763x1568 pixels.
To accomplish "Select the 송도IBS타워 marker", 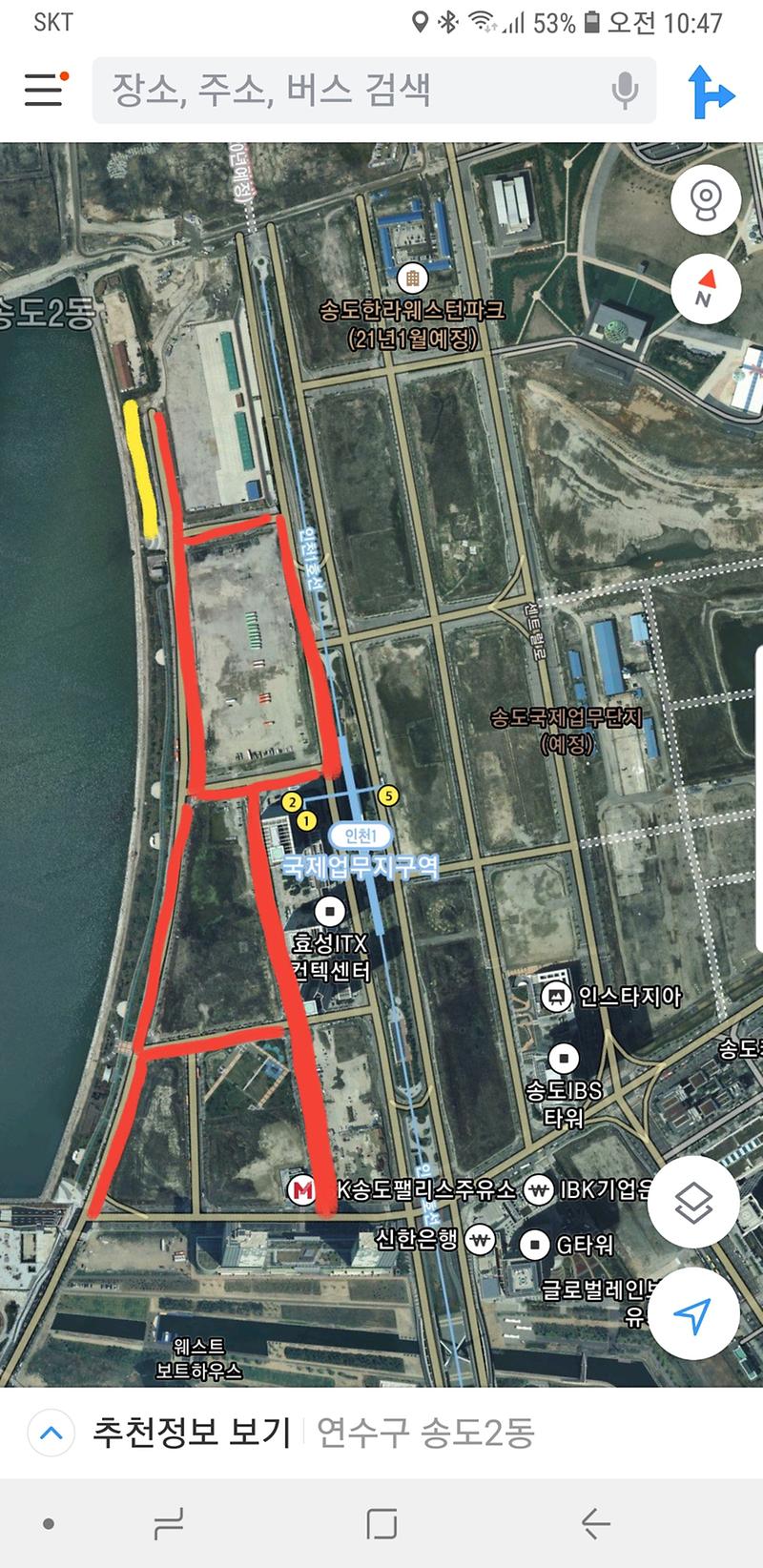I will coord(565,1059).
